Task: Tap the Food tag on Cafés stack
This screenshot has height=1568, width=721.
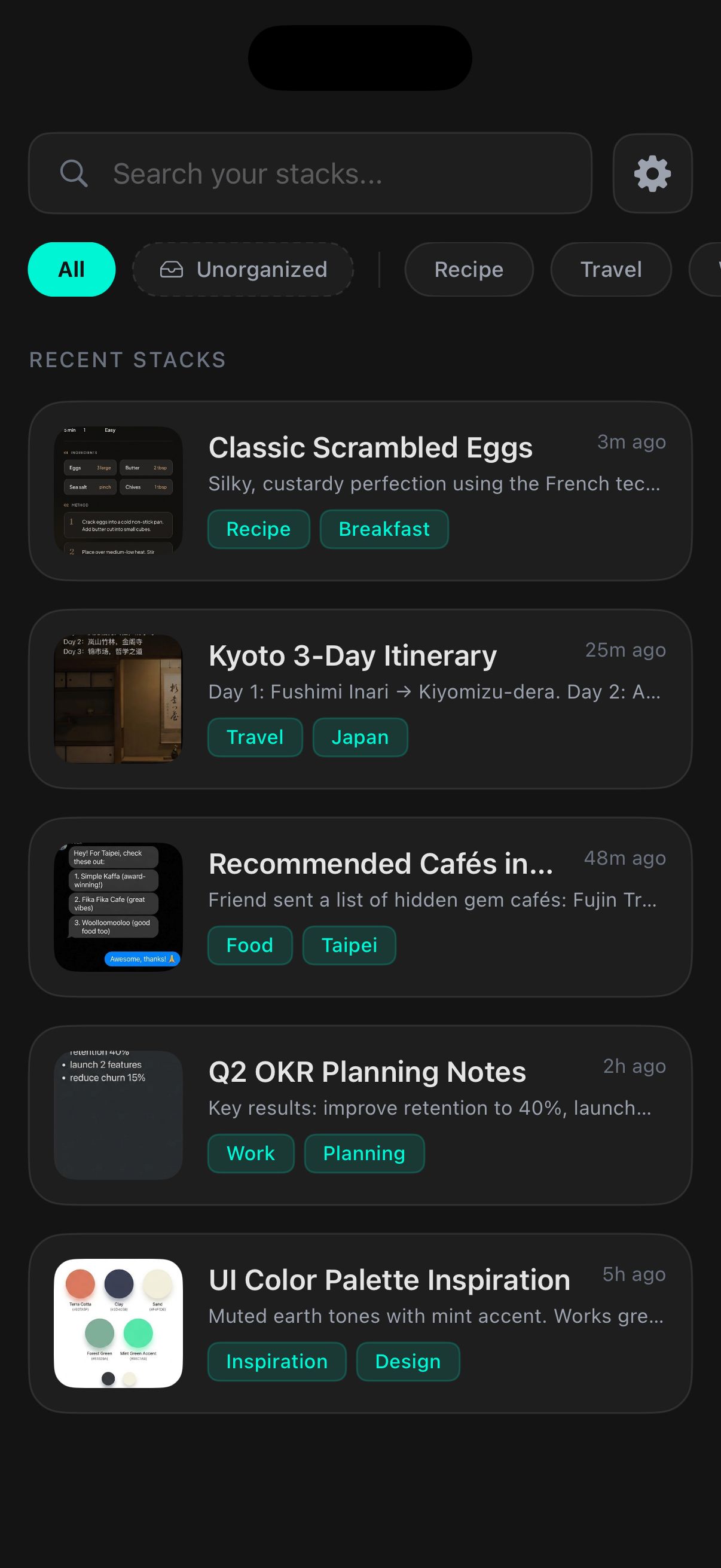Action: [249, 945]
